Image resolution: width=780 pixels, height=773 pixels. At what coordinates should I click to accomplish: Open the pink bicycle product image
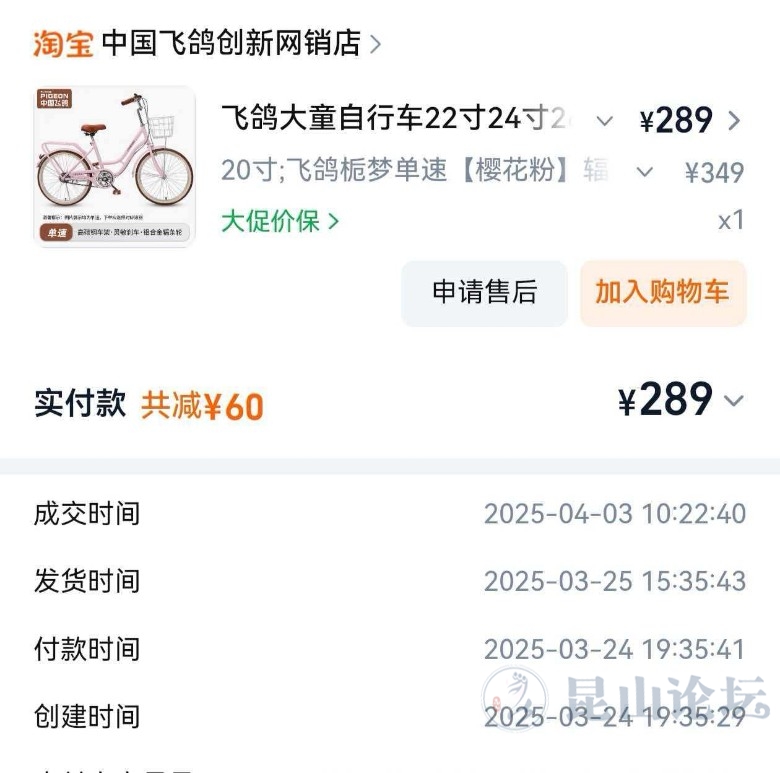114,166
